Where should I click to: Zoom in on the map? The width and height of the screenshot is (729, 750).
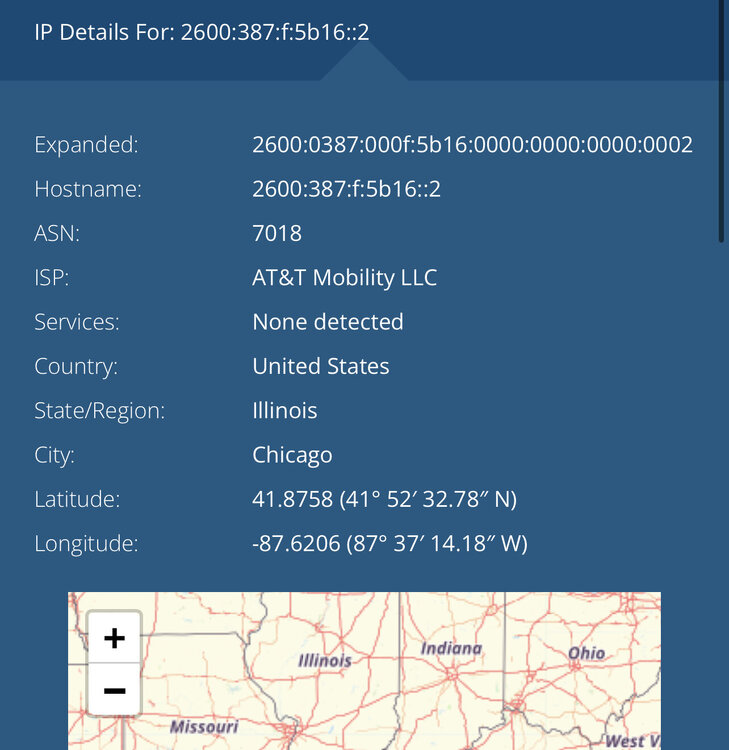coord(114,638)
